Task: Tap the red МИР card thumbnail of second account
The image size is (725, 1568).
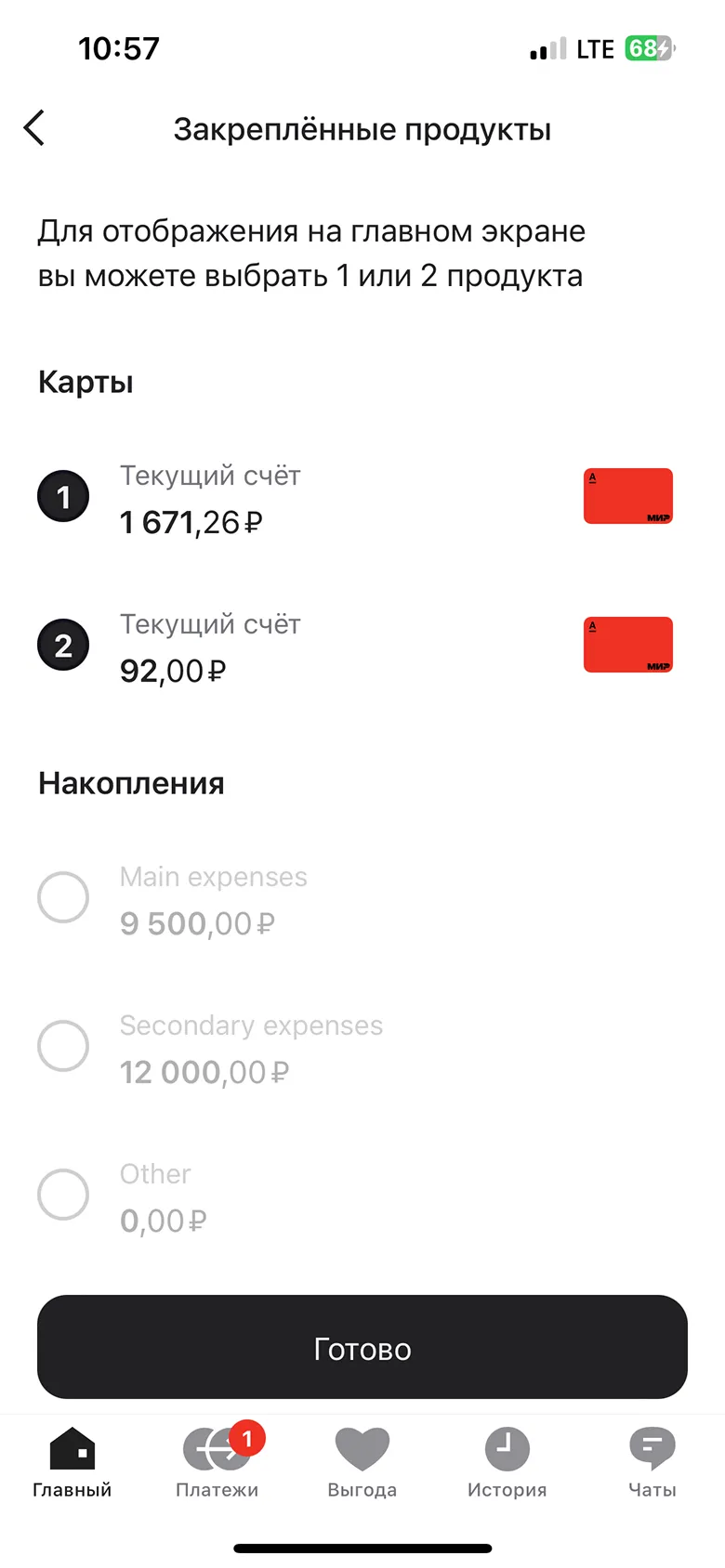Action: (x=627, y=645)
